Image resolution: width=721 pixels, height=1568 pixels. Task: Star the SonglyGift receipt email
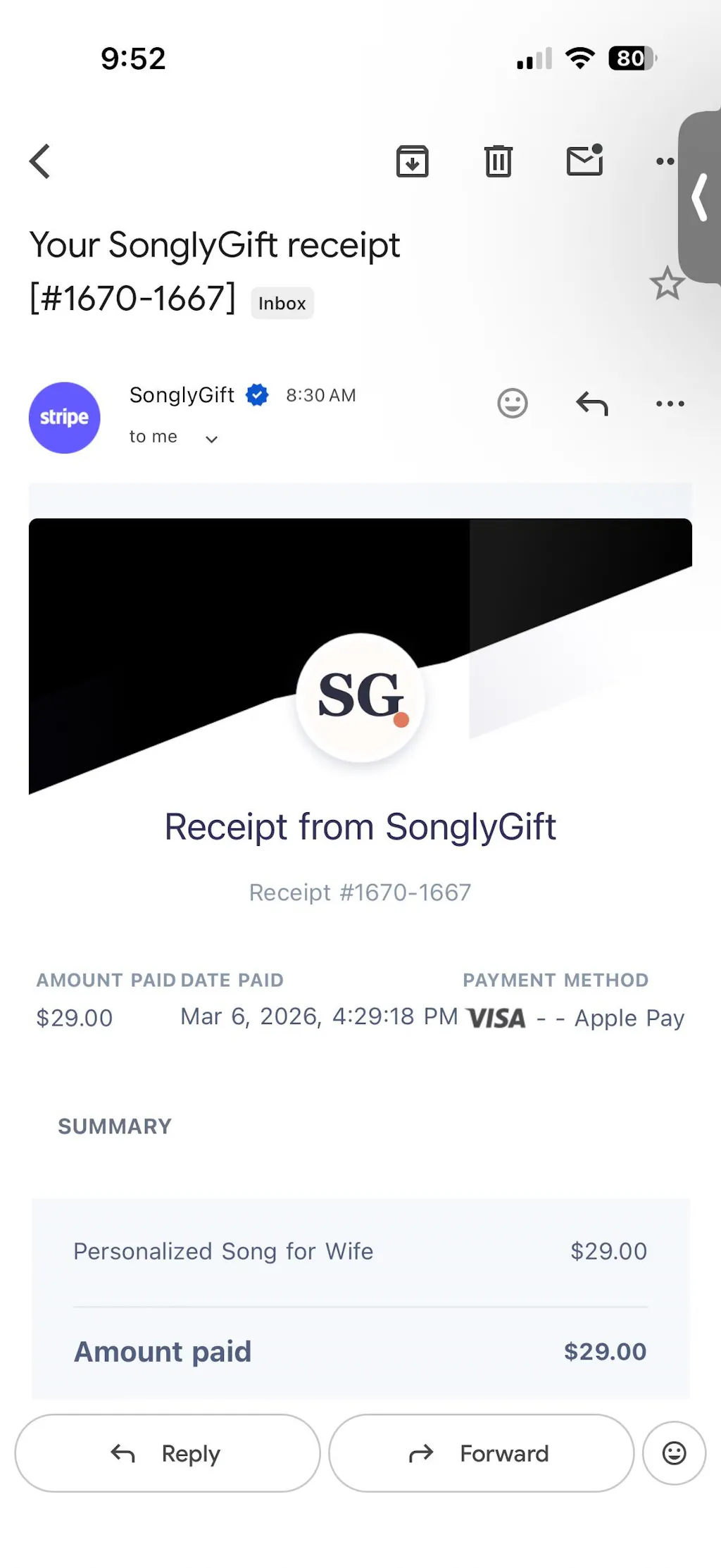[666, 283]
